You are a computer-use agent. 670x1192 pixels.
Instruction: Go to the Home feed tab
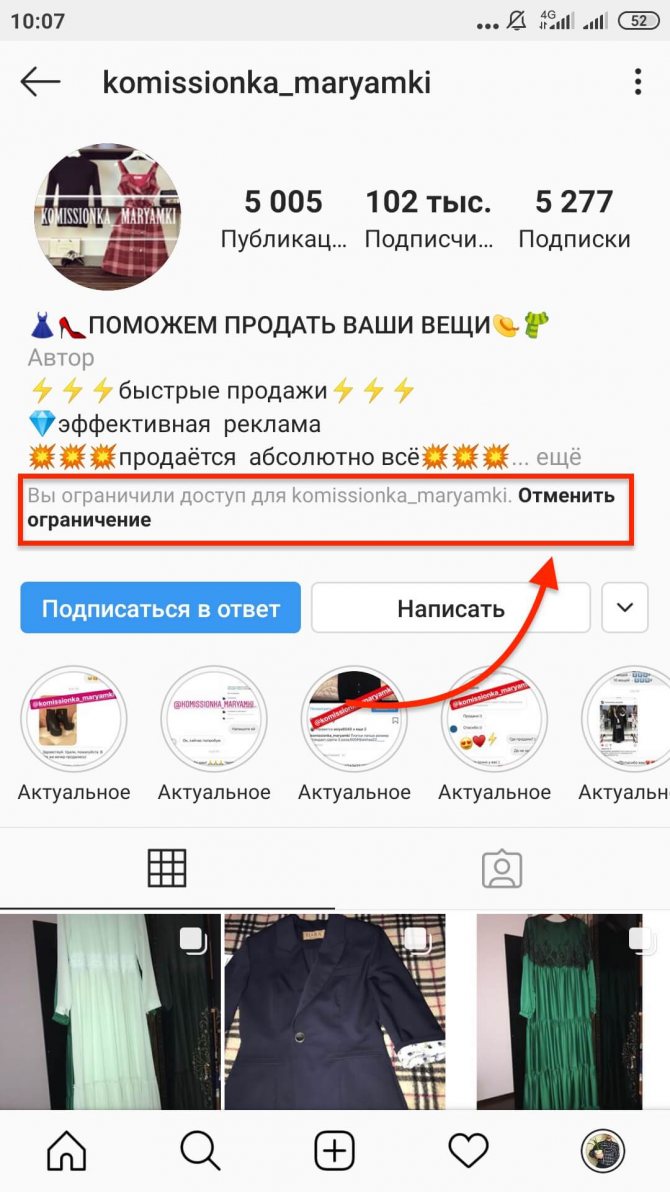67,1150
